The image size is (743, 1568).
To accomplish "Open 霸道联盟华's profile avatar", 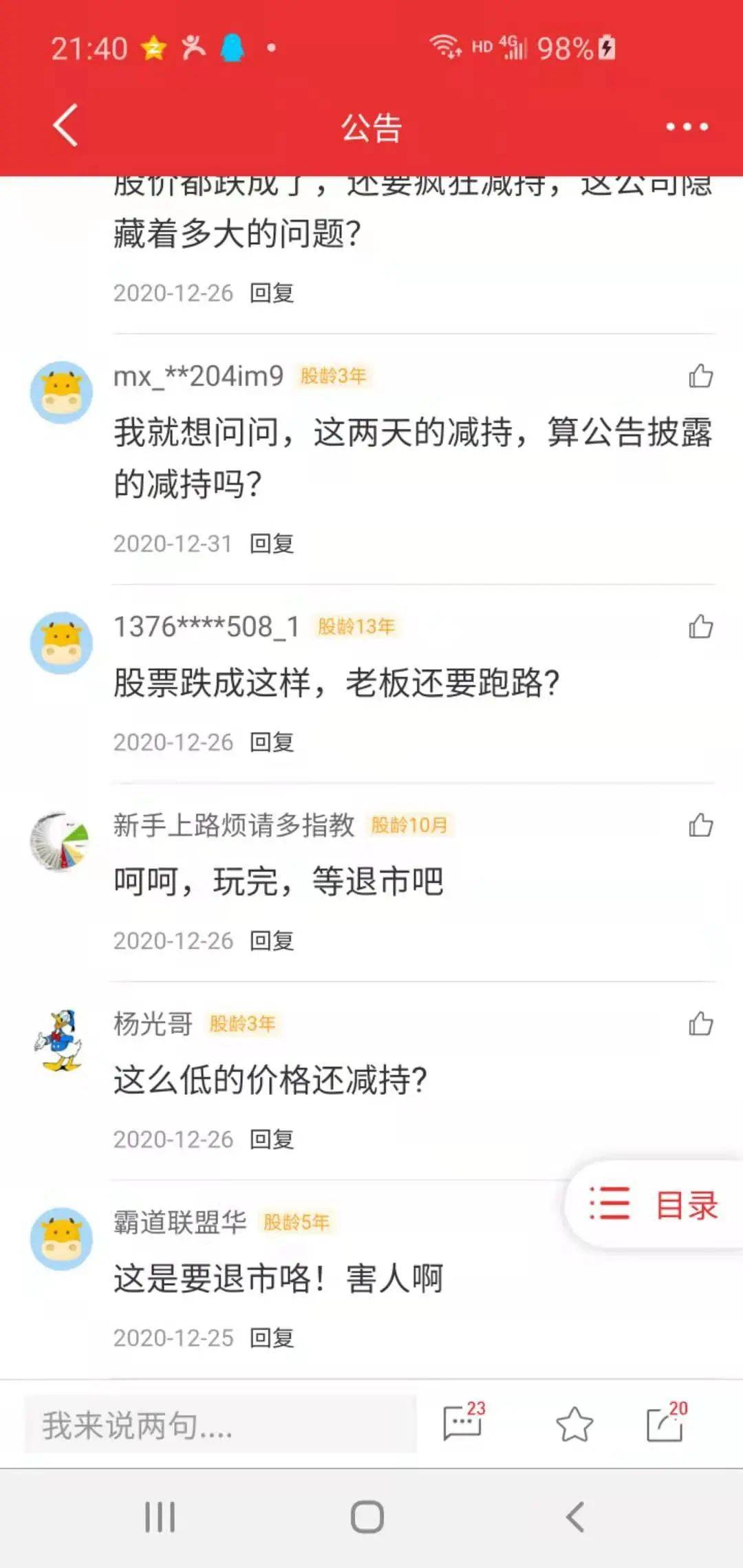I will pyautogui.click(x=61, y=1239).
